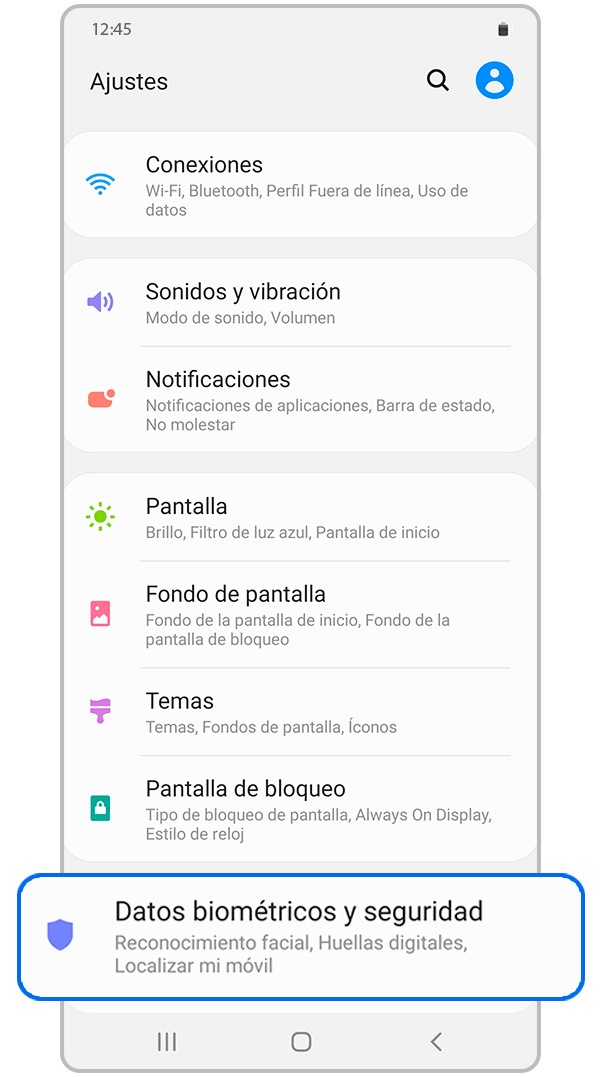Viewport: 600px width, 1077px height.
Task: Open the search icon in Ajustes
Action: [x=438, y=81]
